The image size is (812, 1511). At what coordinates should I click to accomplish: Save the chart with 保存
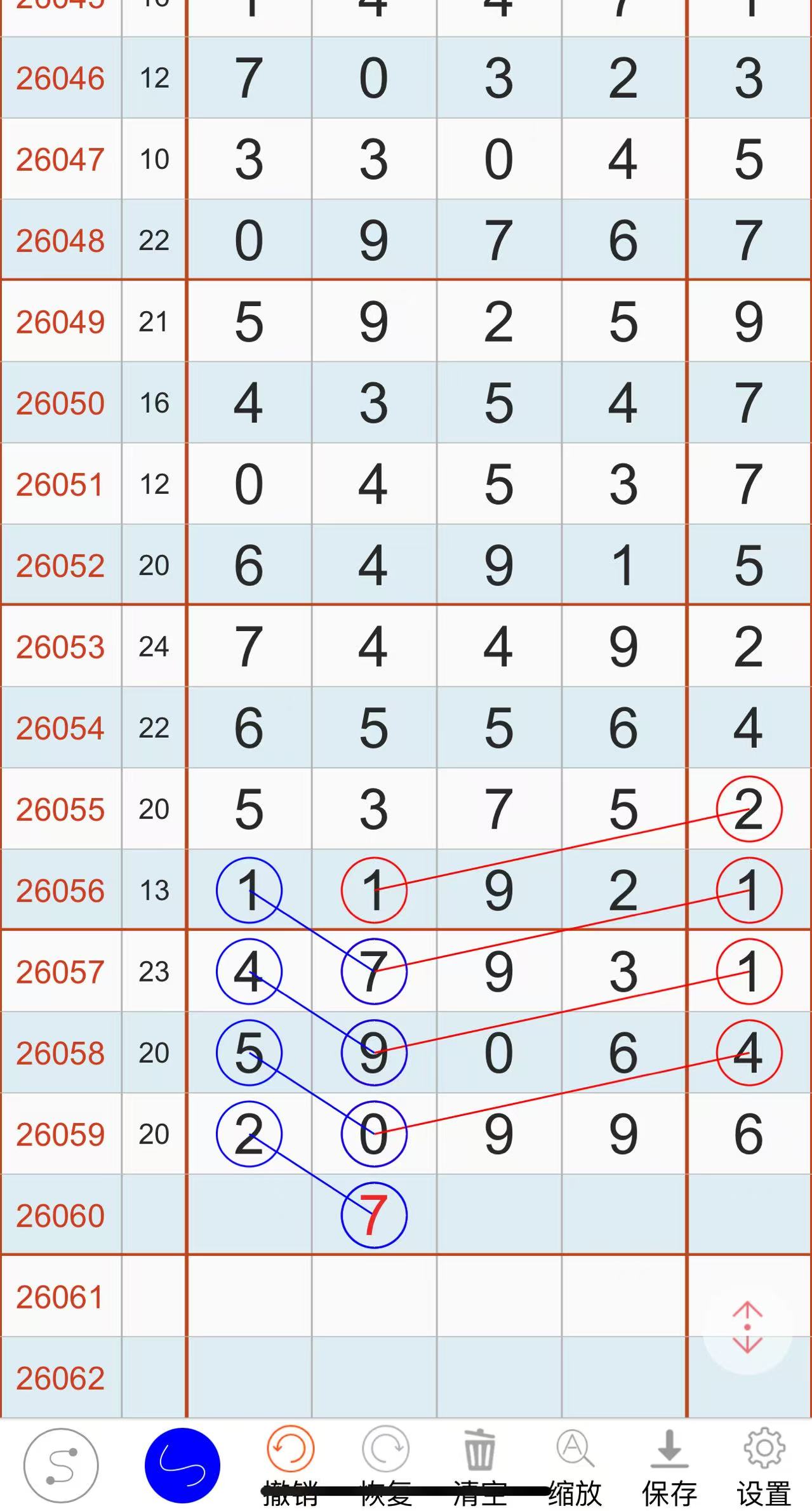point(669,1465)
